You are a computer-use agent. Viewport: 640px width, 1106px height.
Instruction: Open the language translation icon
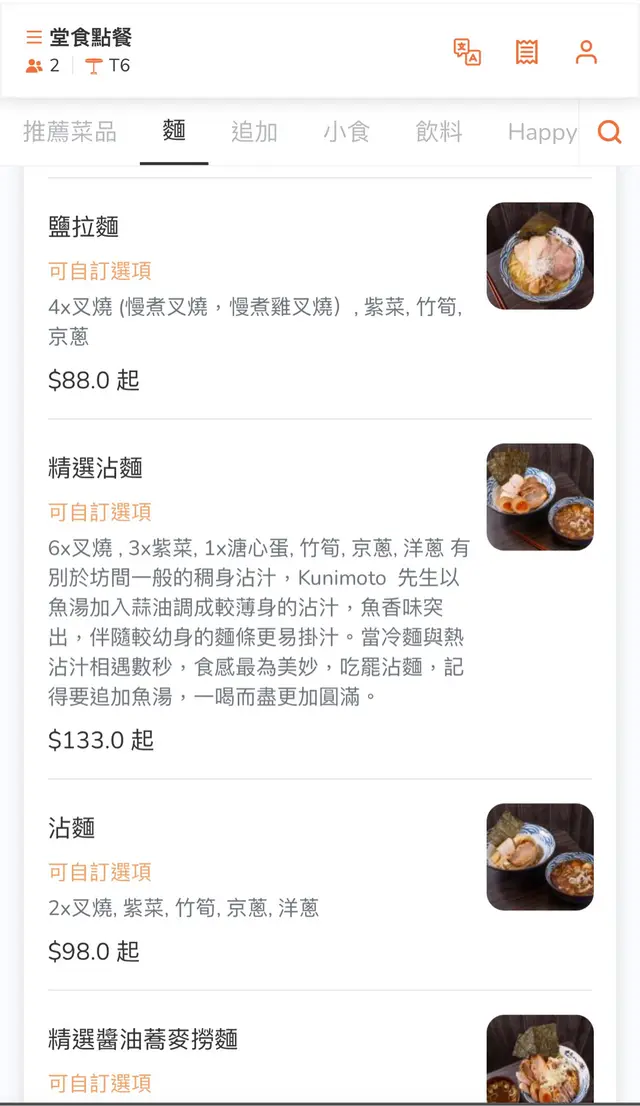[467, 52]
